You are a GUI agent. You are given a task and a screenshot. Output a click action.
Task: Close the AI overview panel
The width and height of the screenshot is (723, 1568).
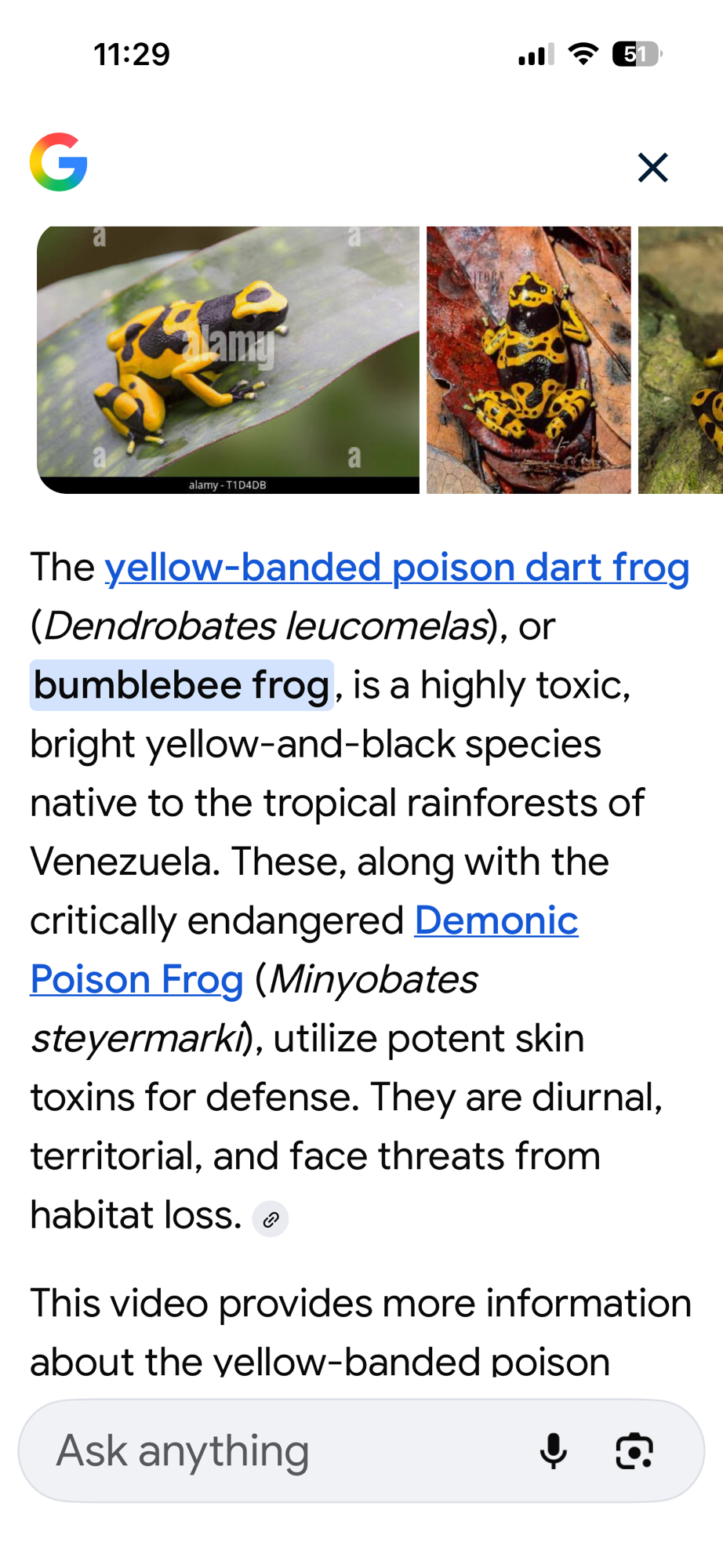652,168
